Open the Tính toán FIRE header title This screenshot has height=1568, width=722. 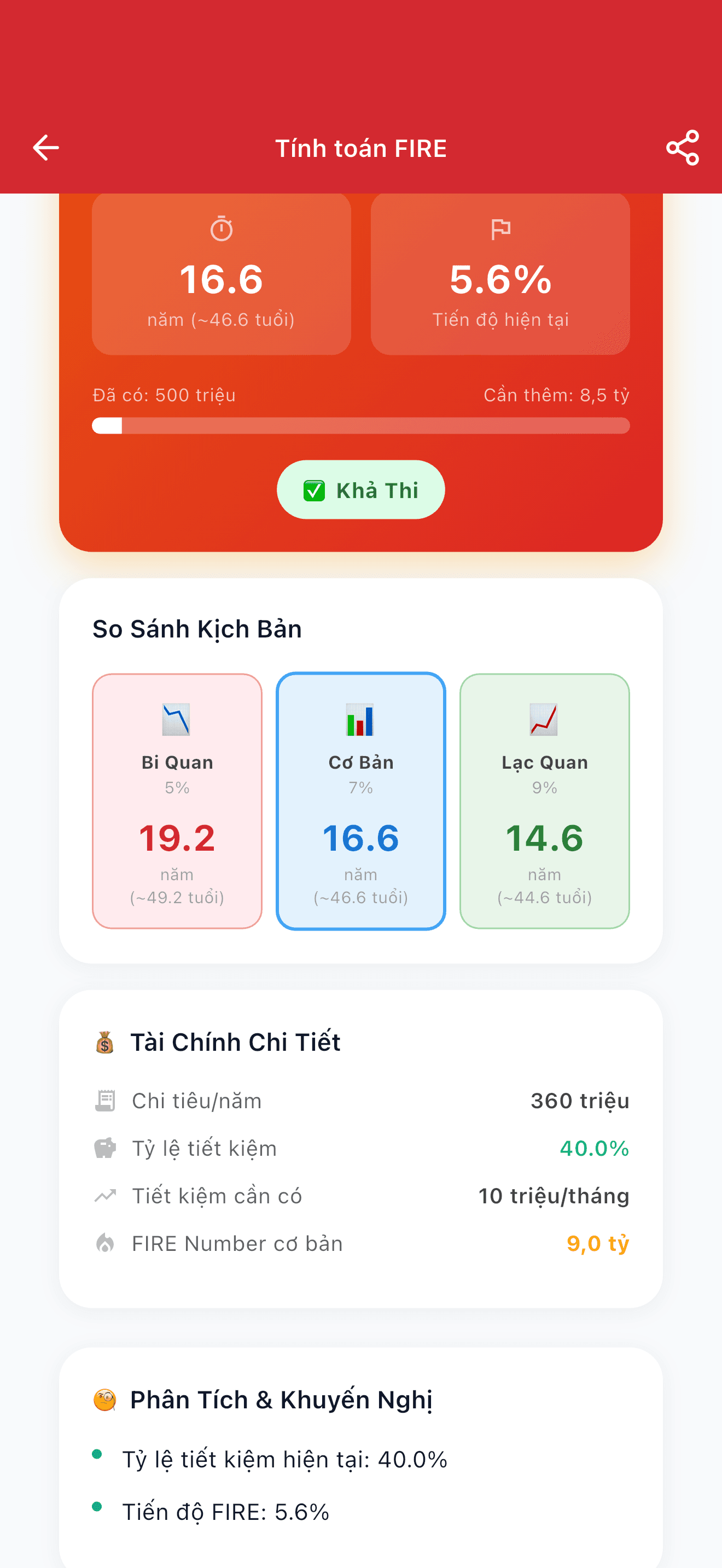coord(361,148)
